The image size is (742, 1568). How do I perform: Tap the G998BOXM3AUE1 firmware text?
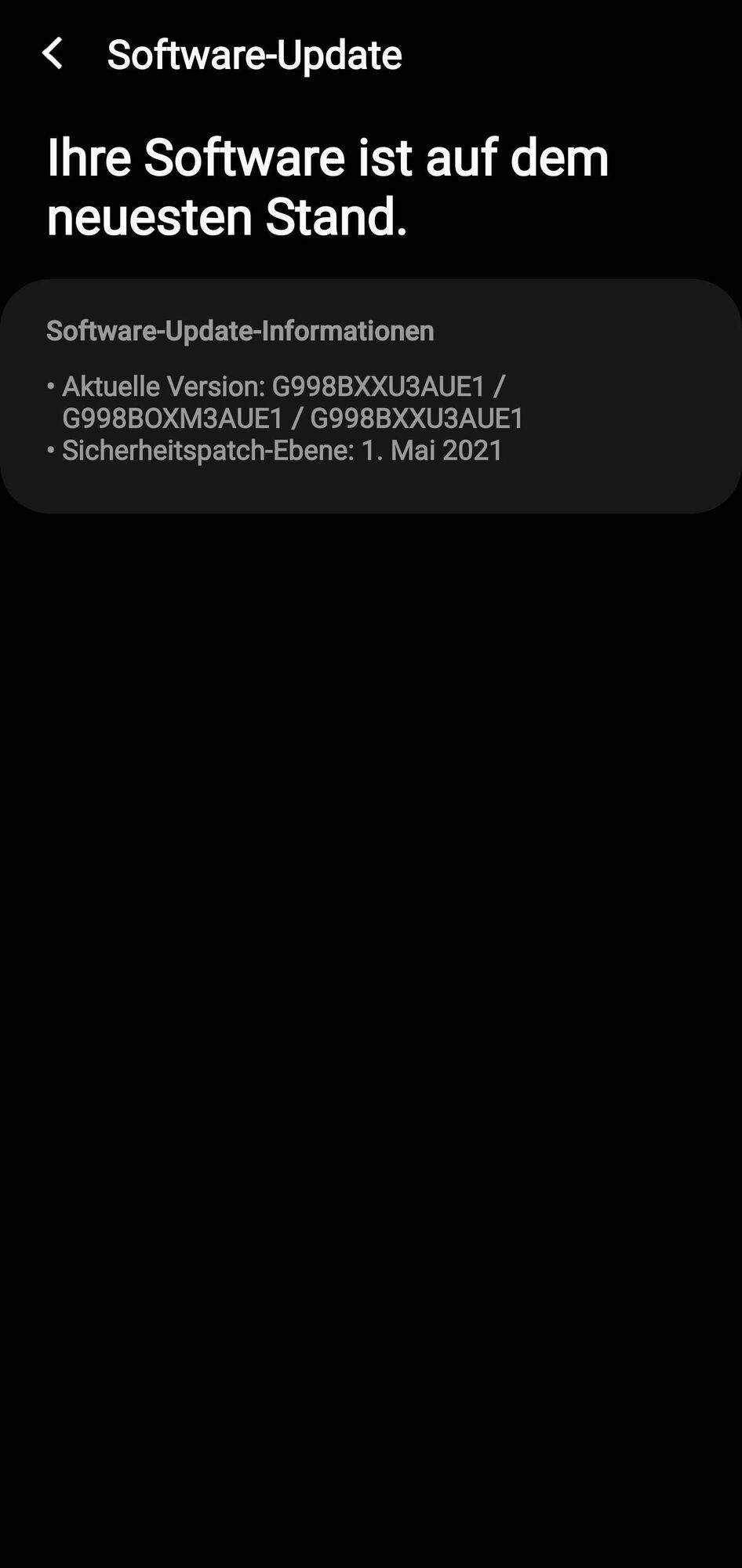(x=172, y=419)
